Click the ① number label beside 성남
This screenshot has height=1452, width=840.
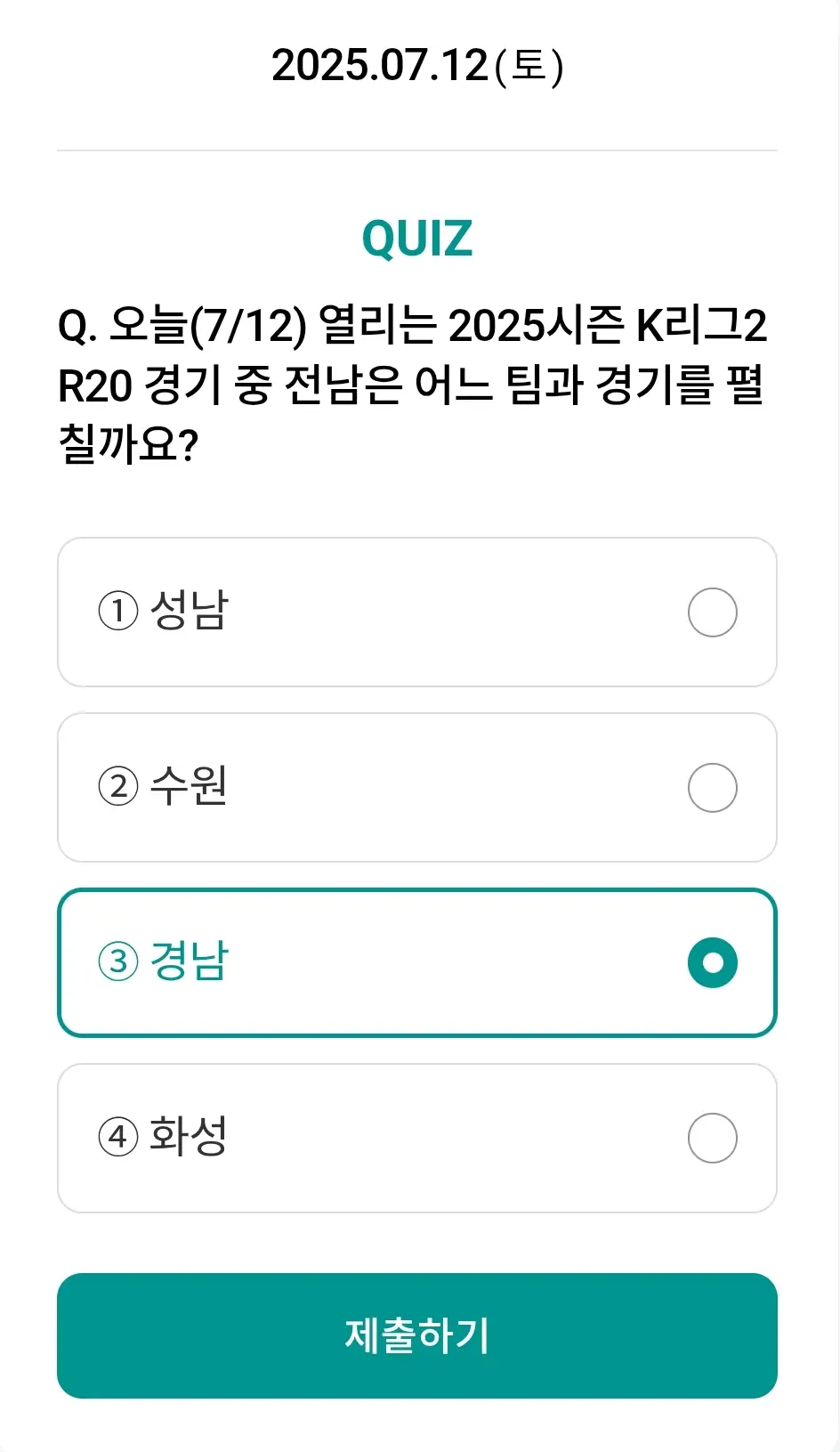point(120,612)
